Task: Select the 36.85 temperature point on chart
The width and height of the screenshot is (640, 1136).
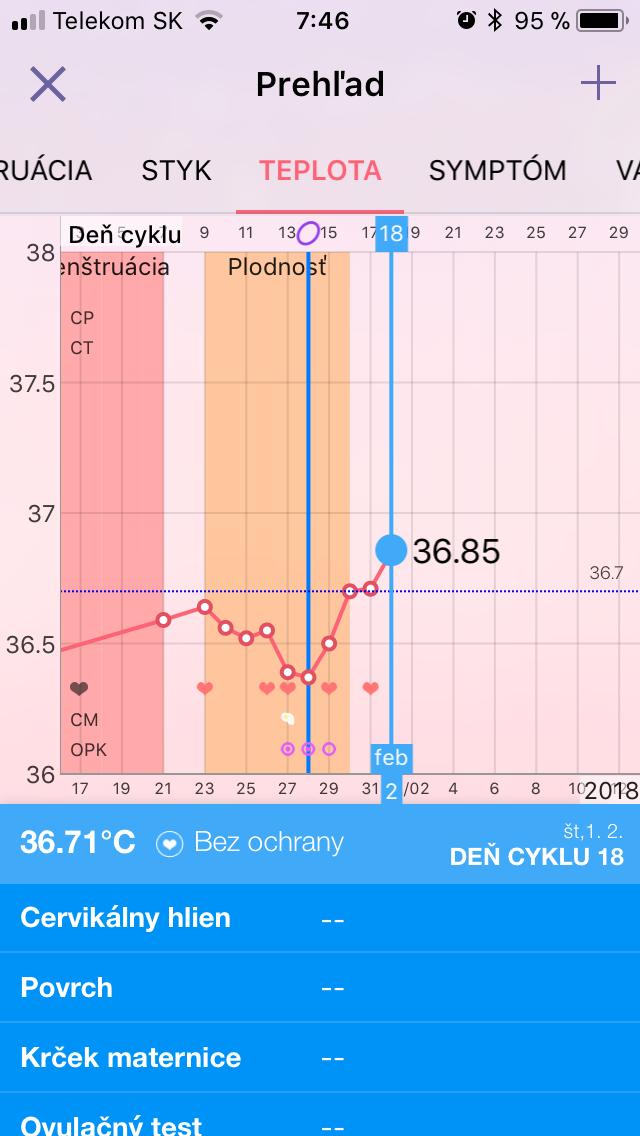Action: point(391,550)
